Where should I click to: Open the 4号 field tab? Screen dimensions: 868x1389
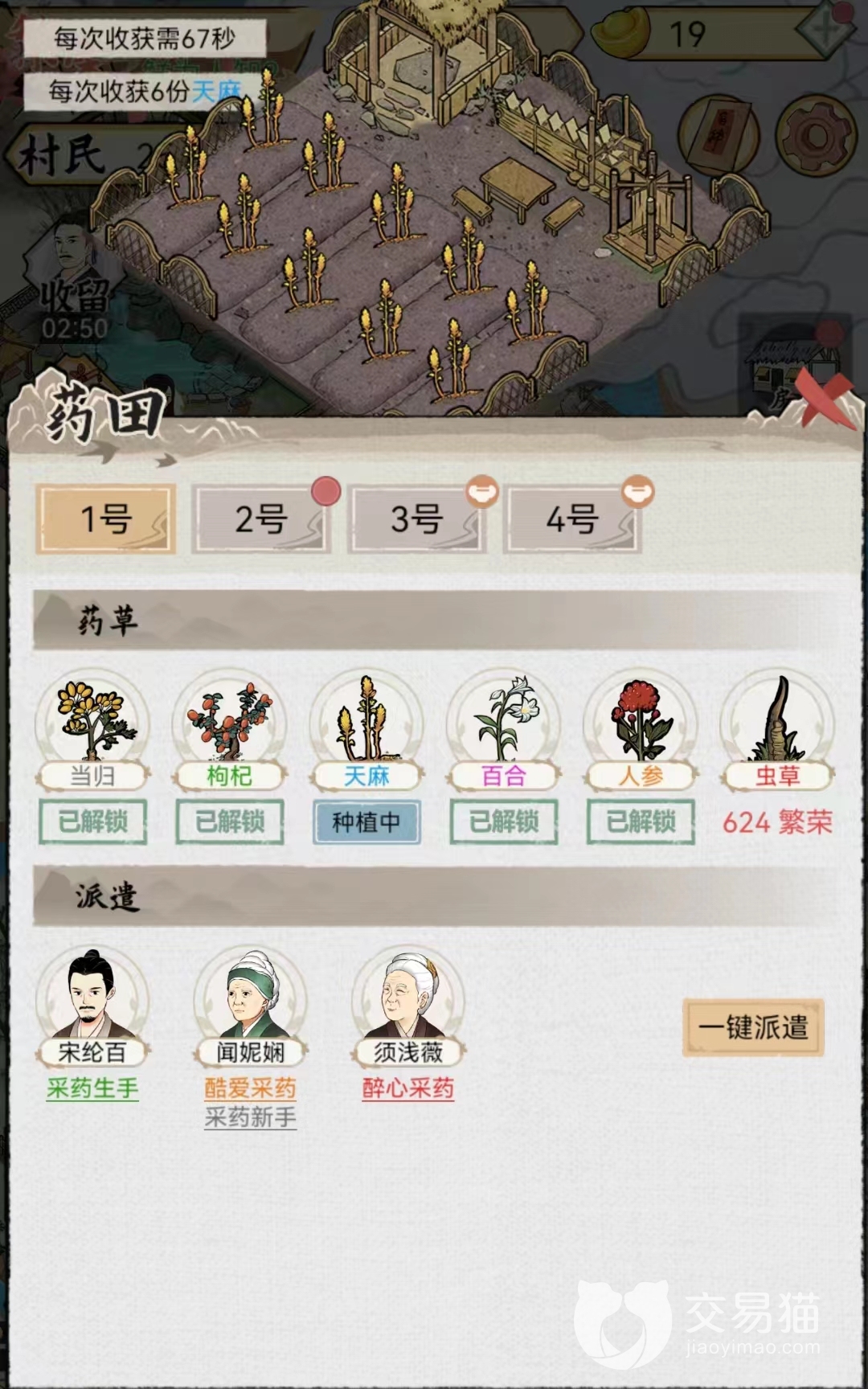[572, 518]
